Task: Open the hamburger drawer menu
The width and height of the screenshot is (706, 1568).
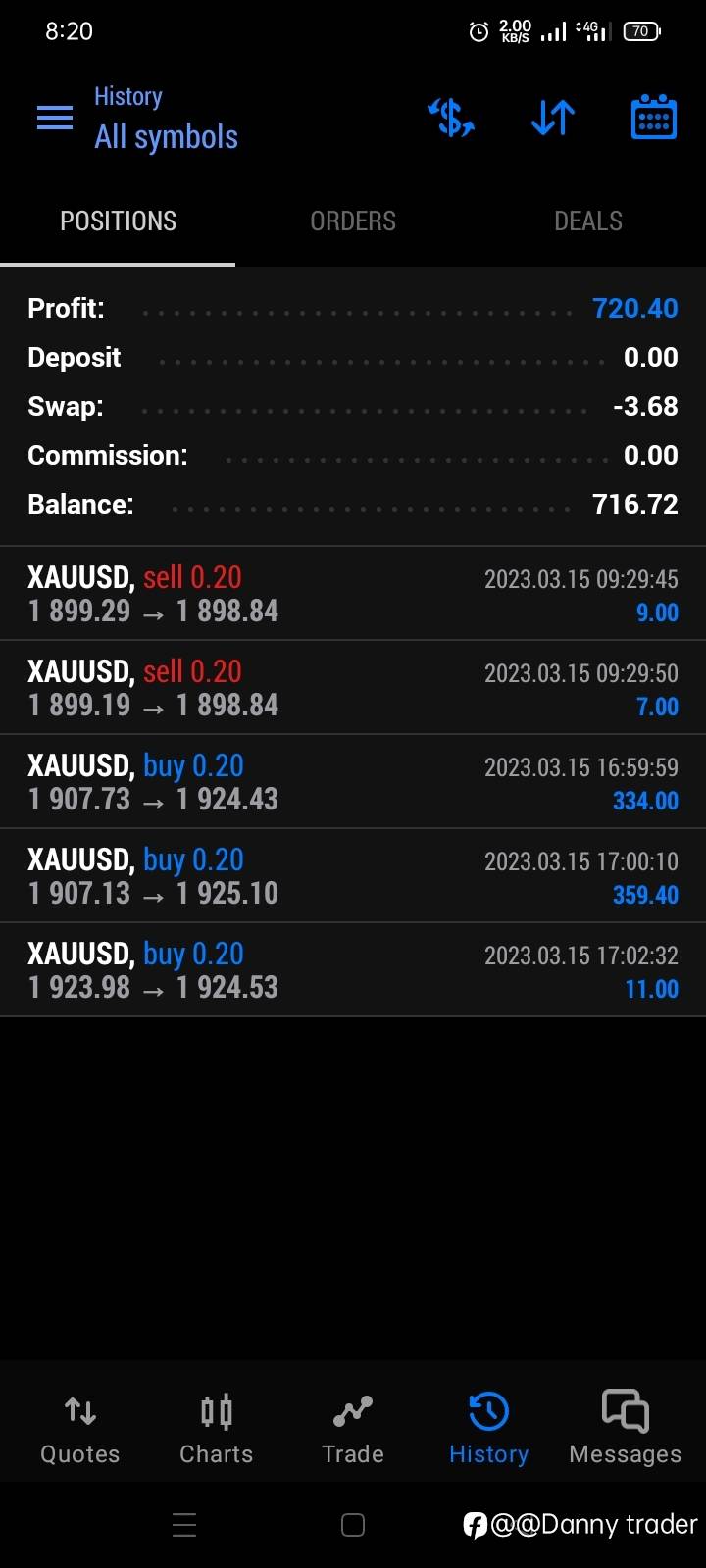Action: 55,119
